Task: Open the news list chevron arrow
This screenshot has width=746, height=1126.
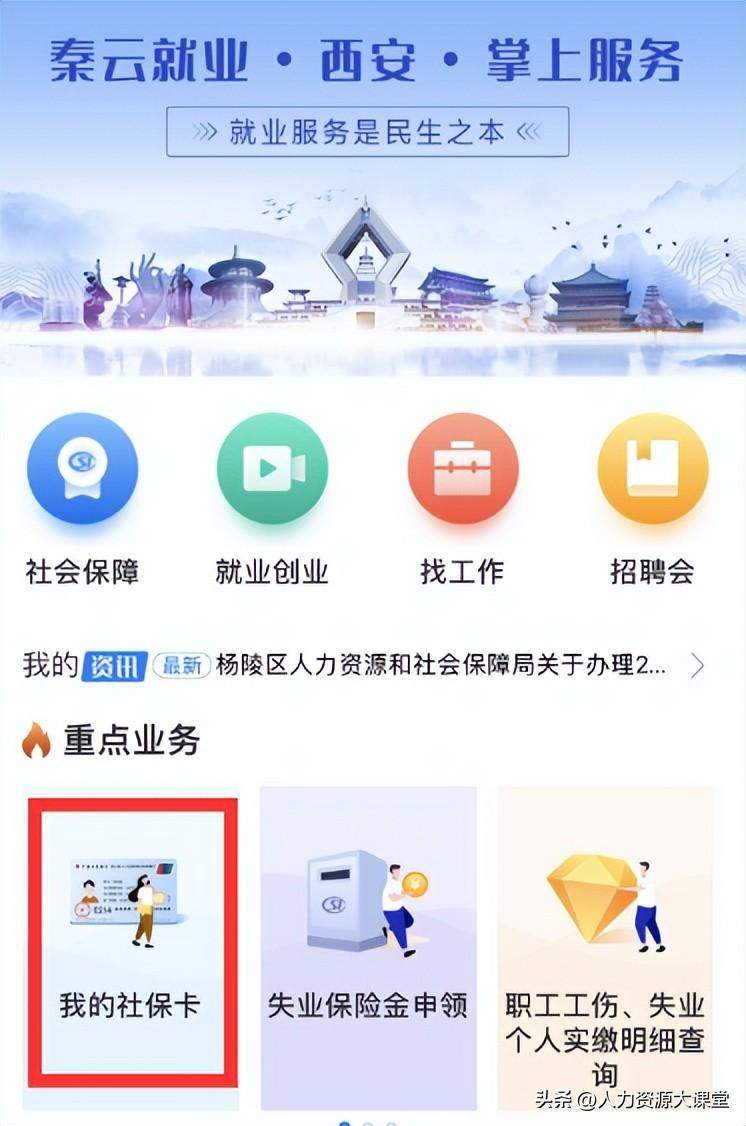Action: point(698,665)
